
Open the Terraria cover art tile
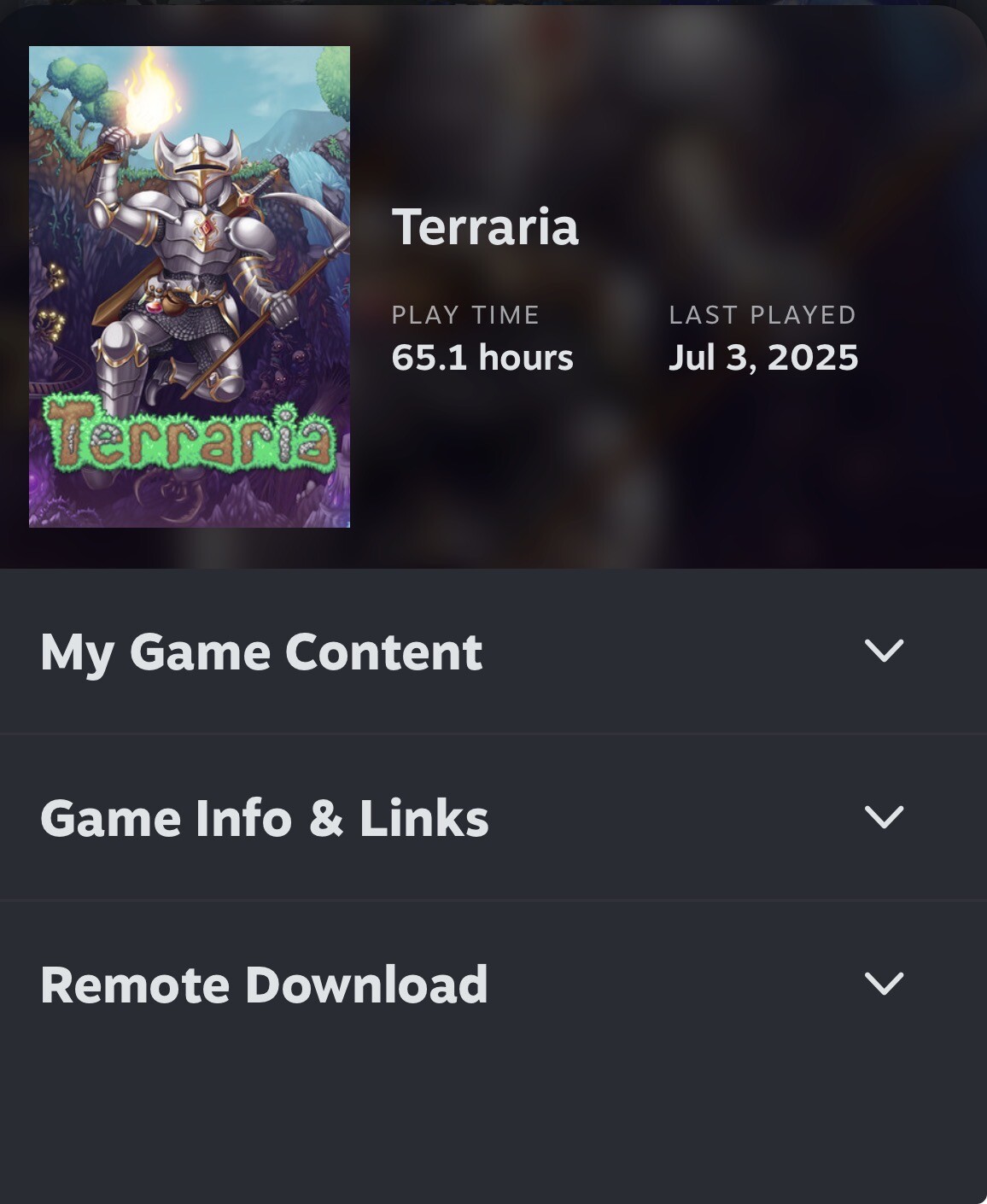tap(190, 287)
